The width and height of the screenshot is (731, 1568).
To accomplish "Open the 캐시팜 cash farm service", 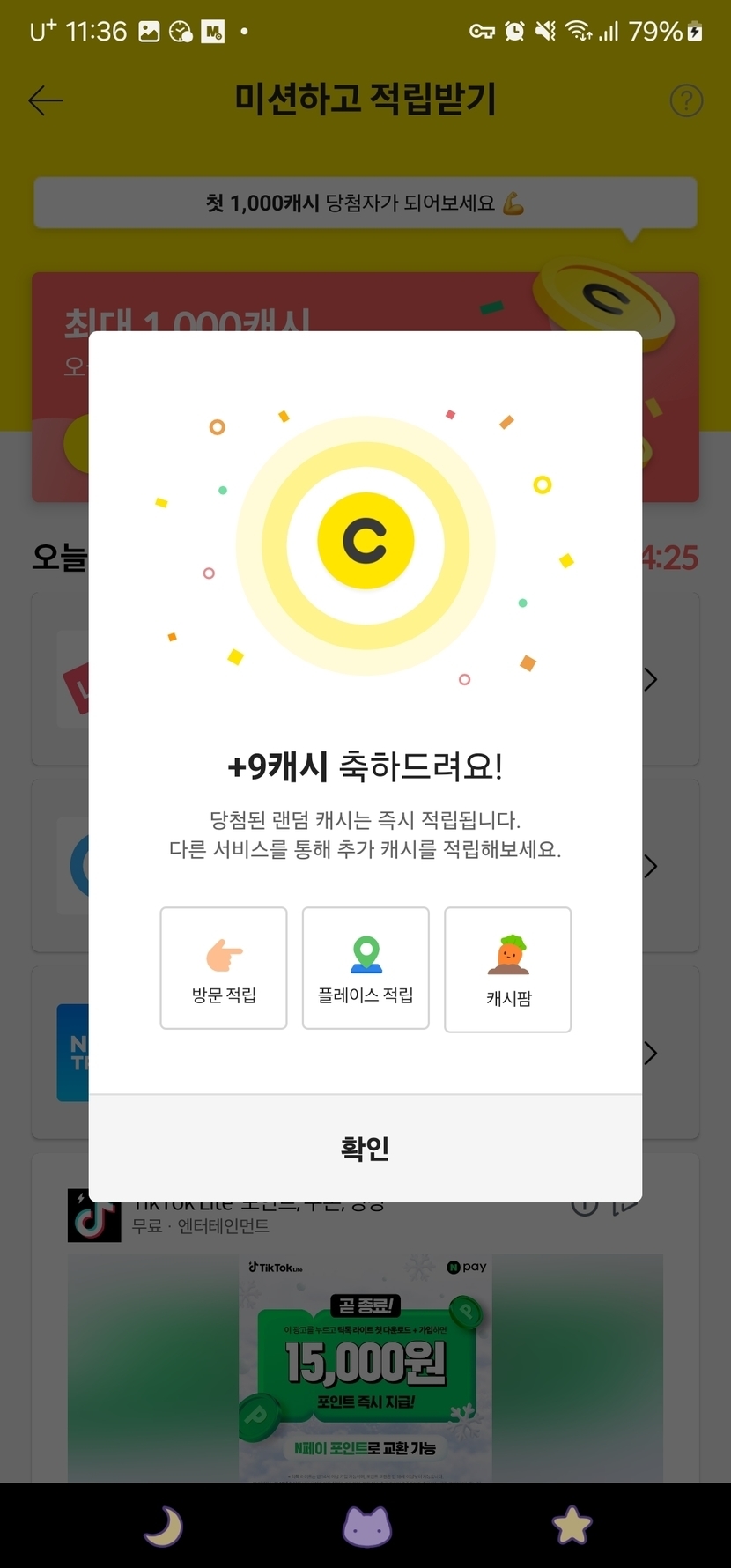I will pos(508,969).
